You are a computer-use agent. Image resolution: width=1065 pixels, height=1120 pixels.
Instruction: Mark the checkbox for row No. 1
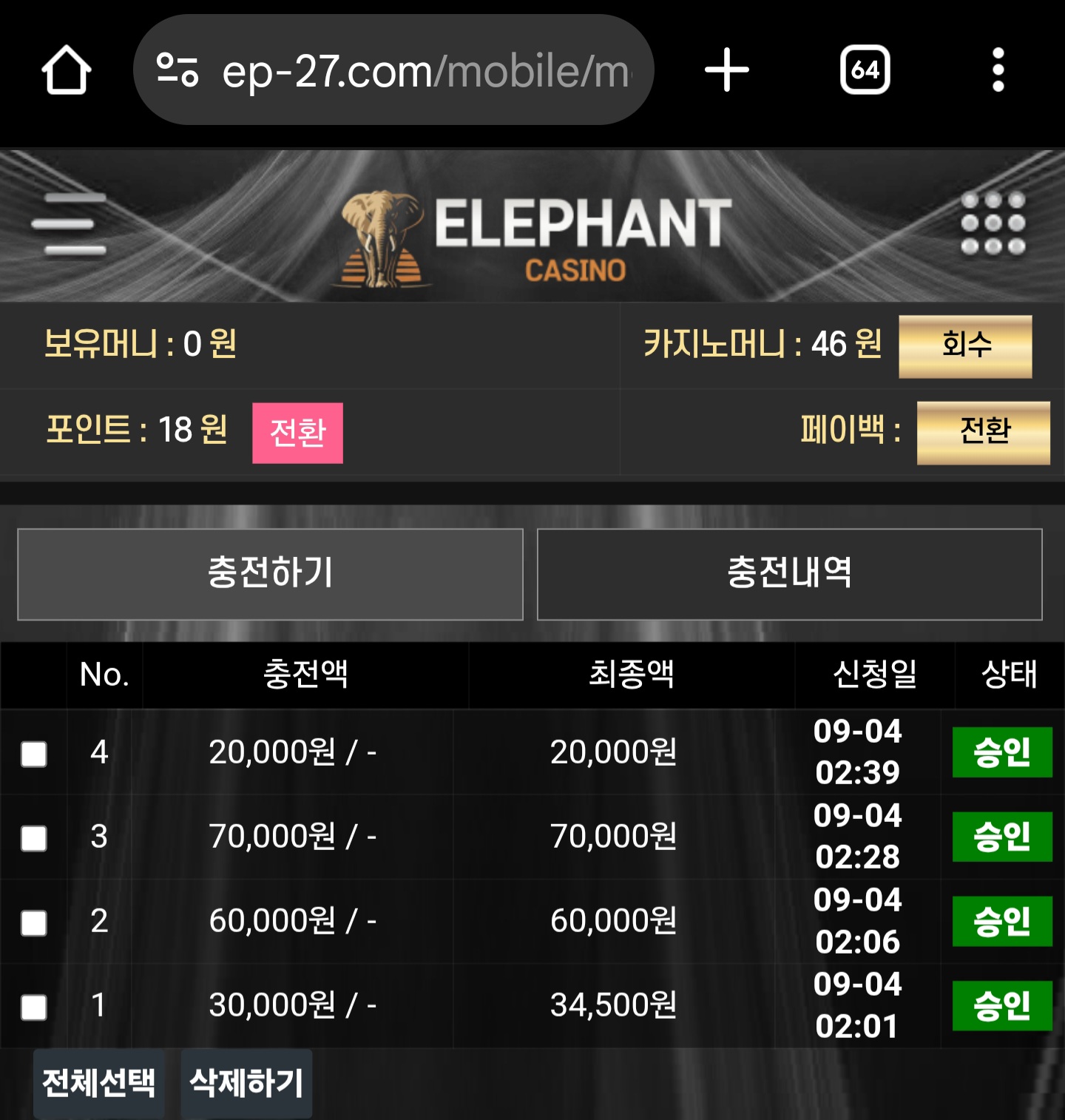click(x=34, y=1007)
